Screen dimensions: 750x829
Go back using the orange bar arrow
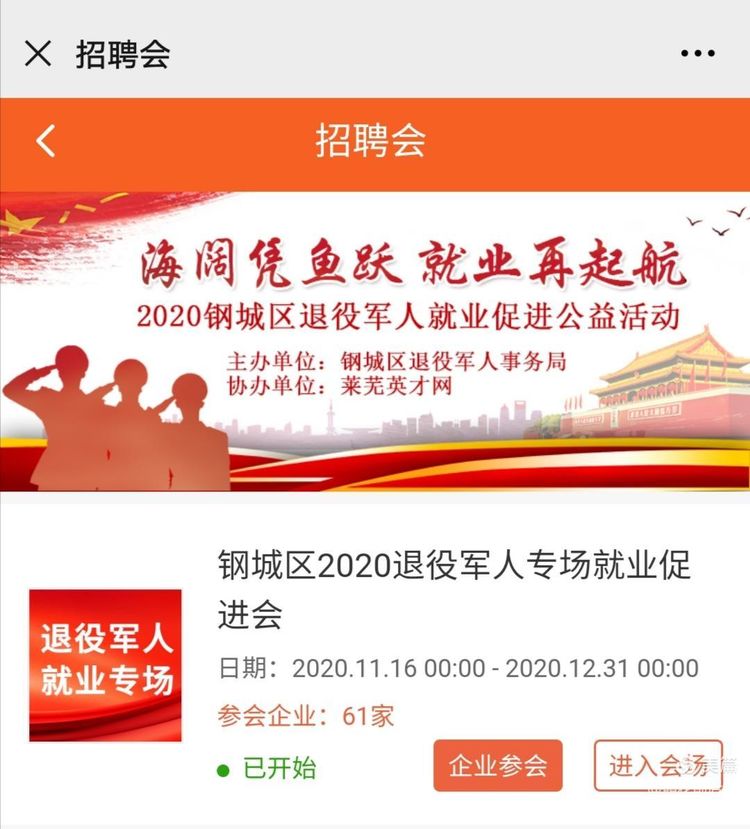point(45,141)
